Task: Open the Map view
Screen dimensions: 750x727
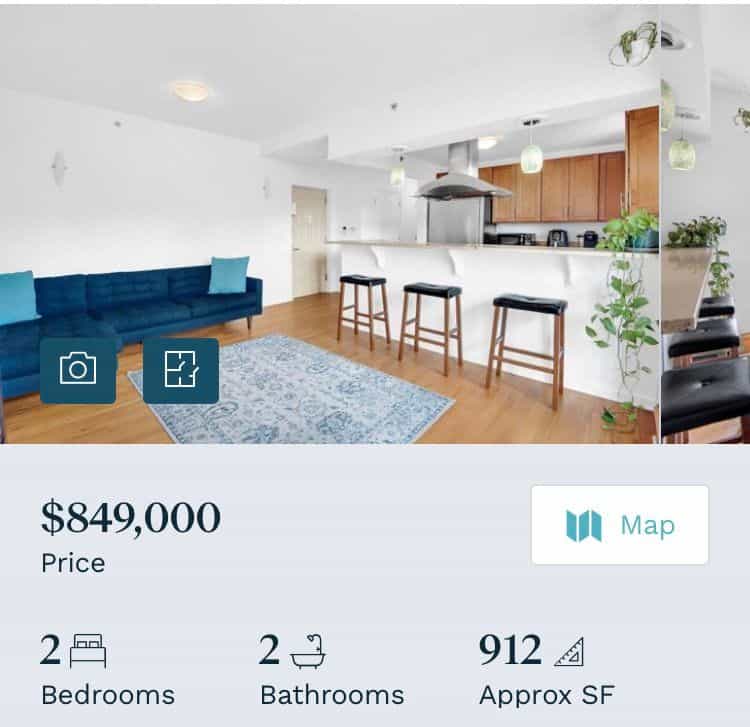Action: [620, 525]
